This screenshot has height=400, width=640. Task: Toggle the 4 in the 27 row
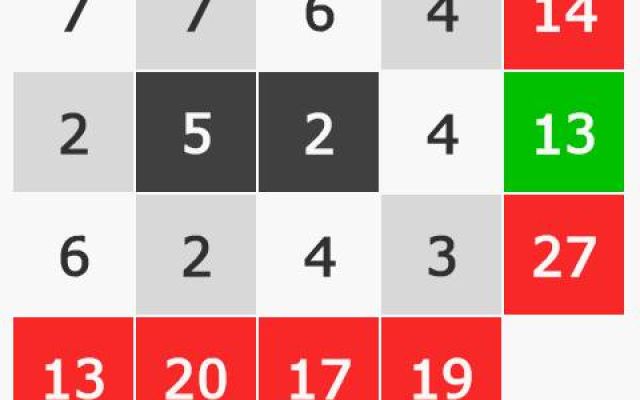click(319, 255)
